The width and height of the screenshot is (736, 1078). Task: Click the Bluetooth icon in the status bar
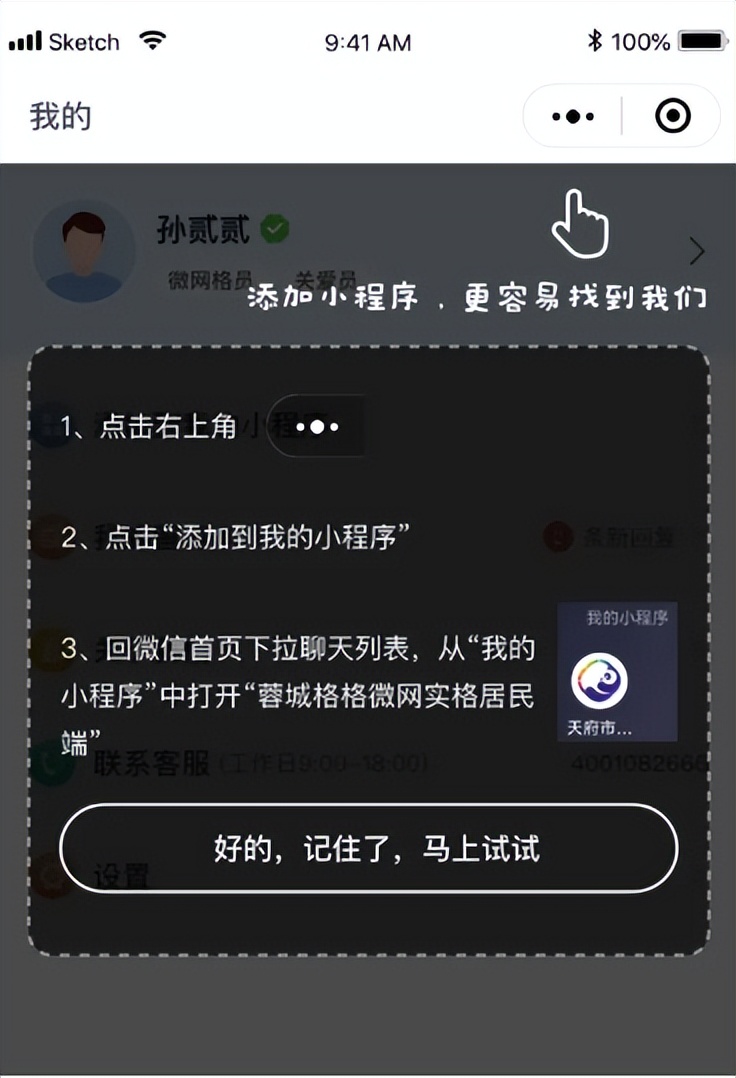[597, 41]
